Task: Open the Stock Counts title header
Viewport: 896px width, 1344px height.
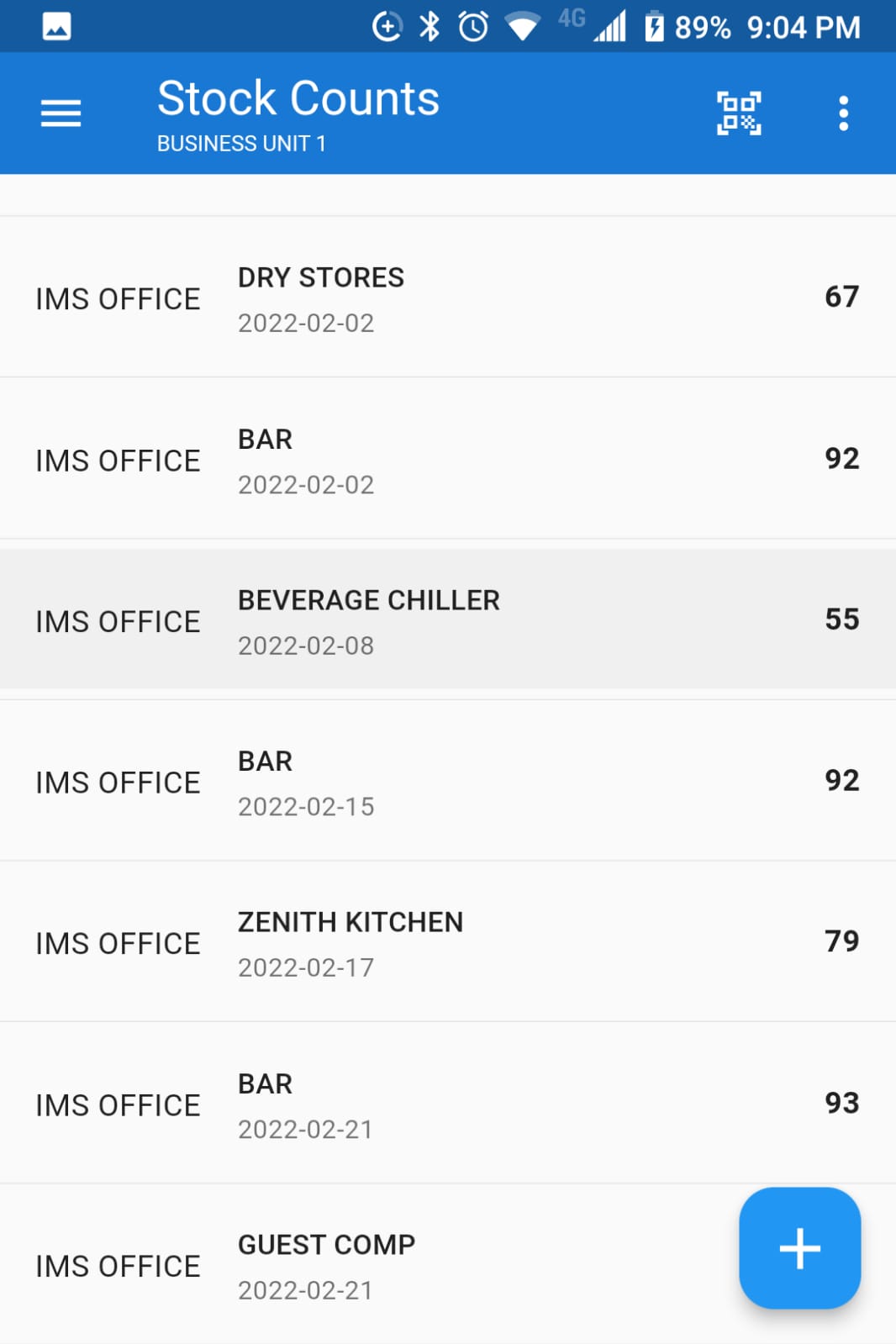Action: [298, 98]
